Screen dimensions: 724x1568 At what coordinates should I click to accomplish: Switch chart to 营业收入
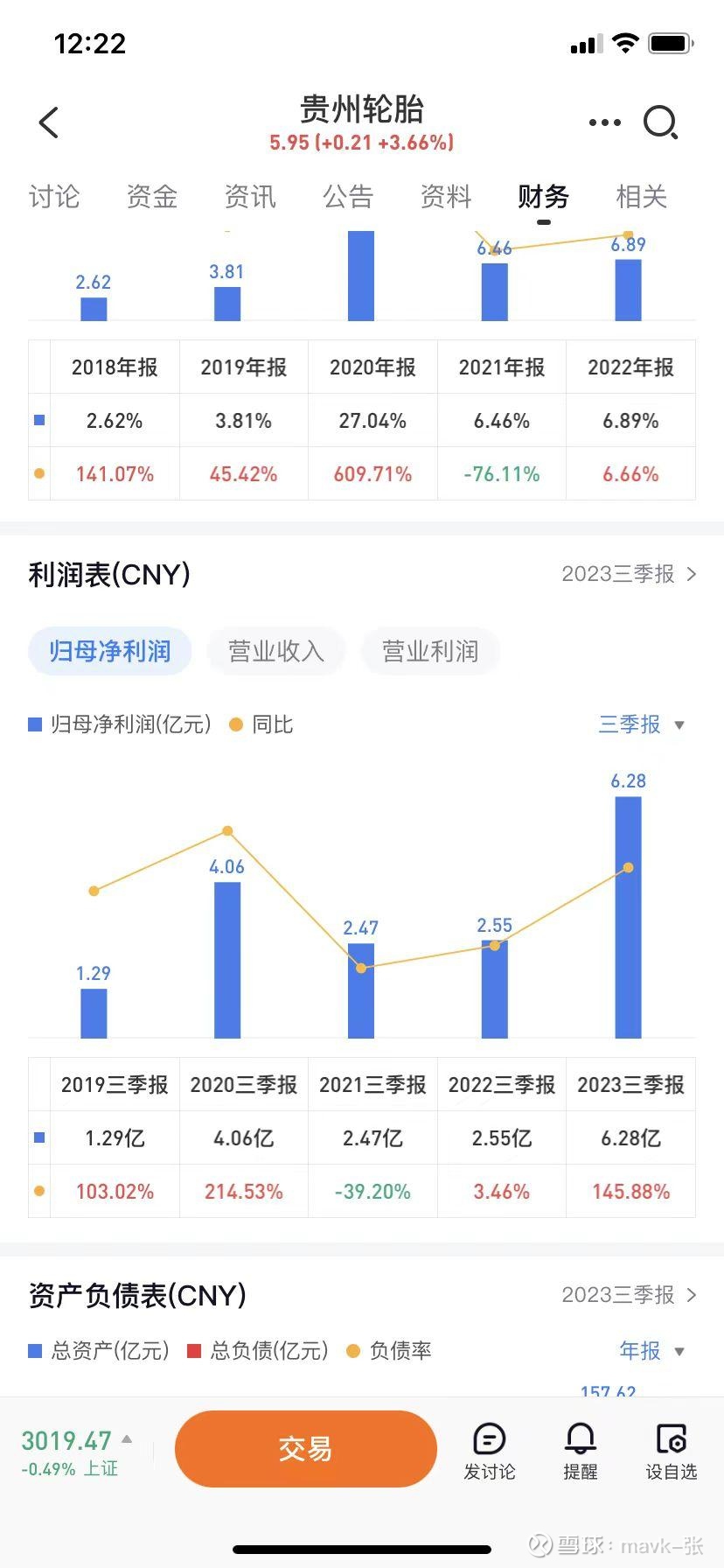275,651
